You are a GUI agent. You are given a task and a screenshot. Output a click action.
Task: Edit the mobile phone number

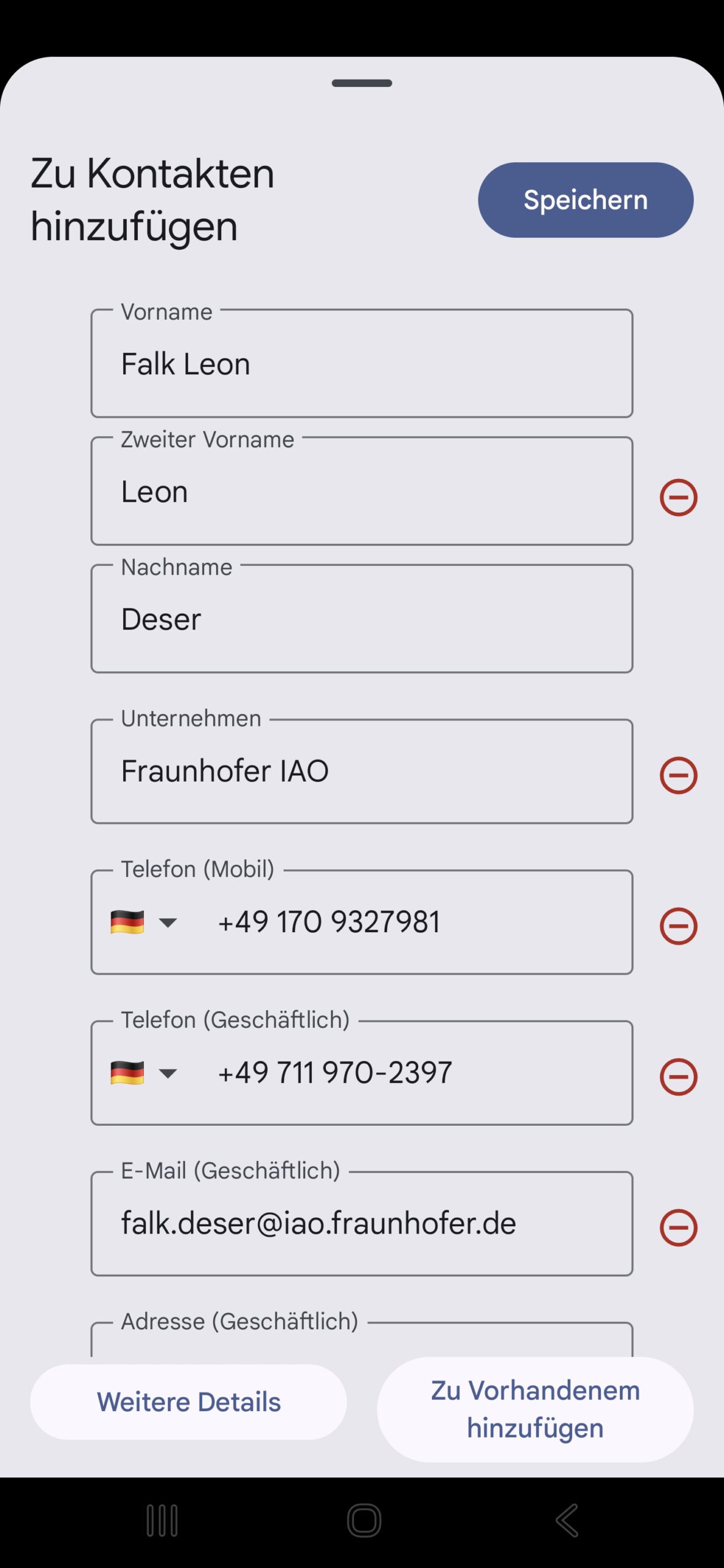coord(404,922)
